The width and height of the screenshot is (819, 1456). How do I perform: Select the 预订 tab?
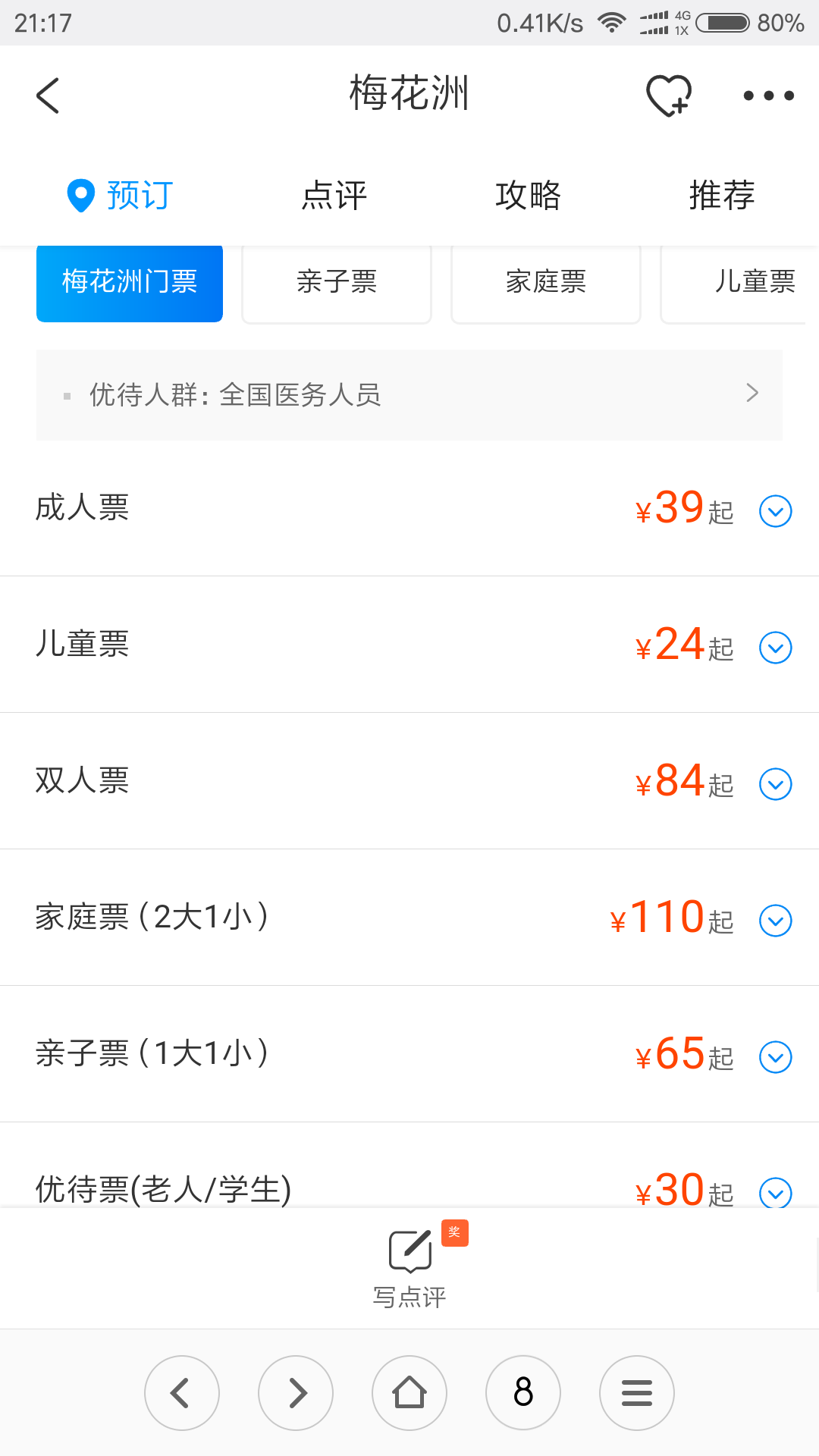point(120,196)
